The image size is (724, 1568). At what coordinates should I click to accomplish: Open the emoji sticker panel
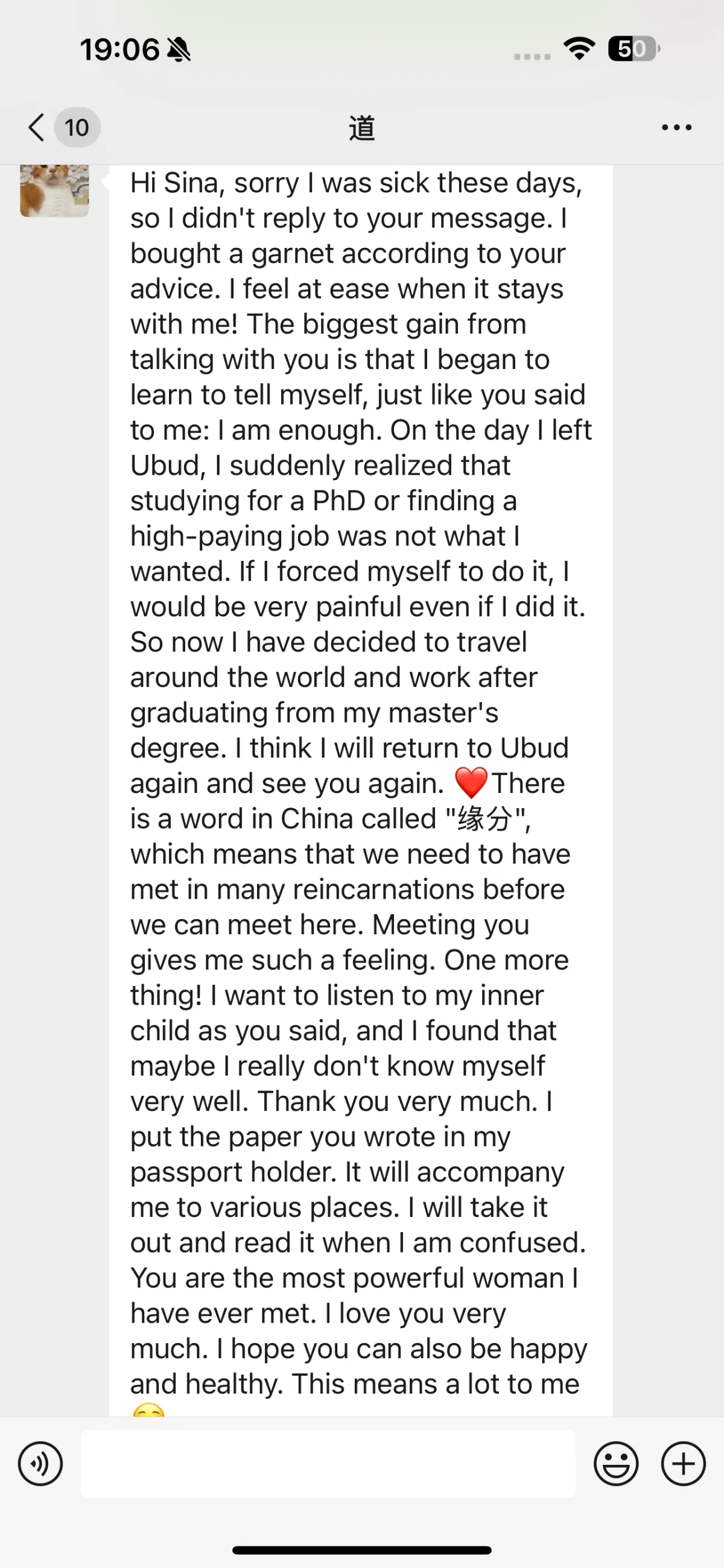click(615, 1464)
